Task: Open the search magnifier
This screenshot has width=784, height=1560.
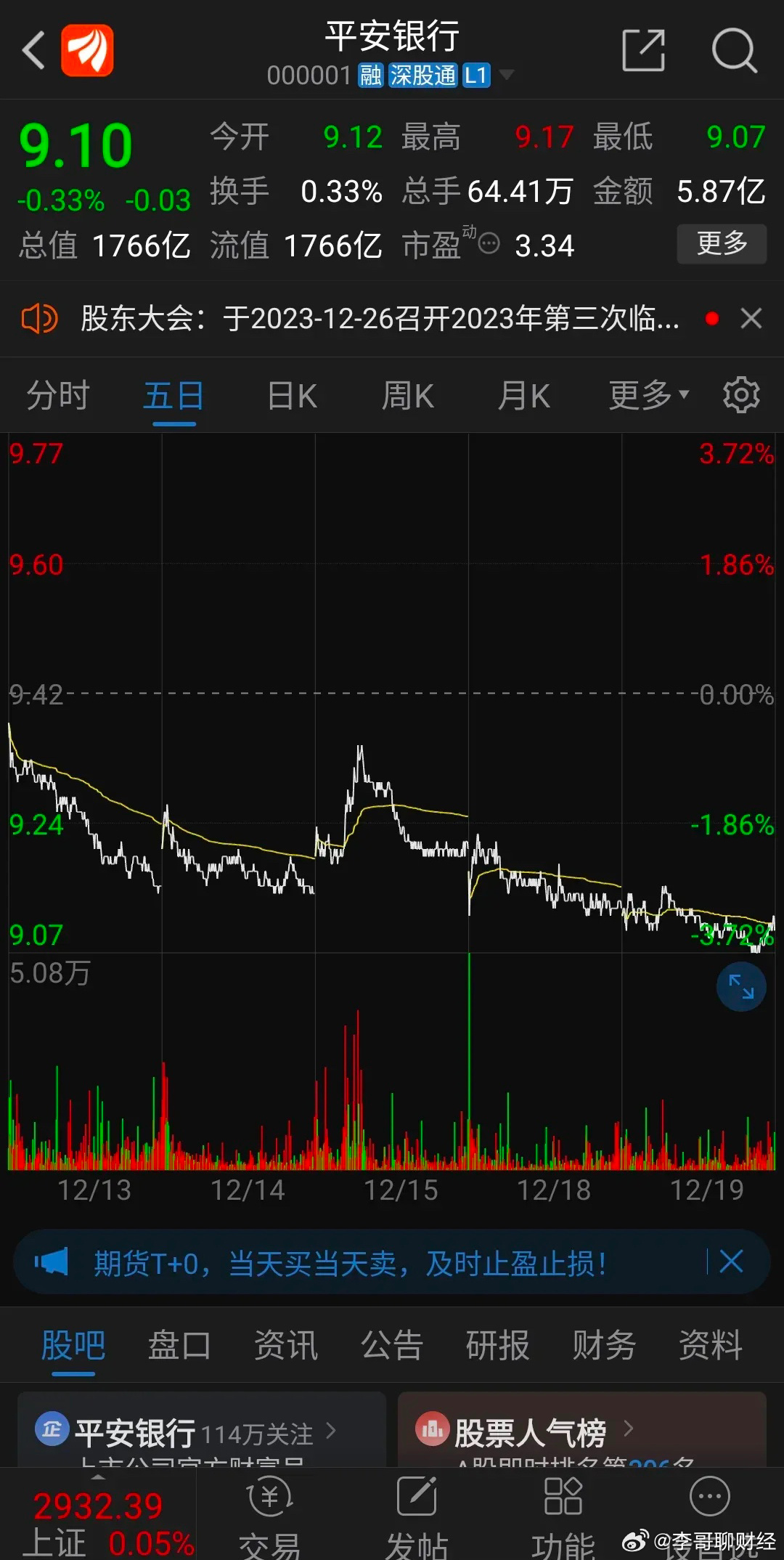Action: coord(734,50)
